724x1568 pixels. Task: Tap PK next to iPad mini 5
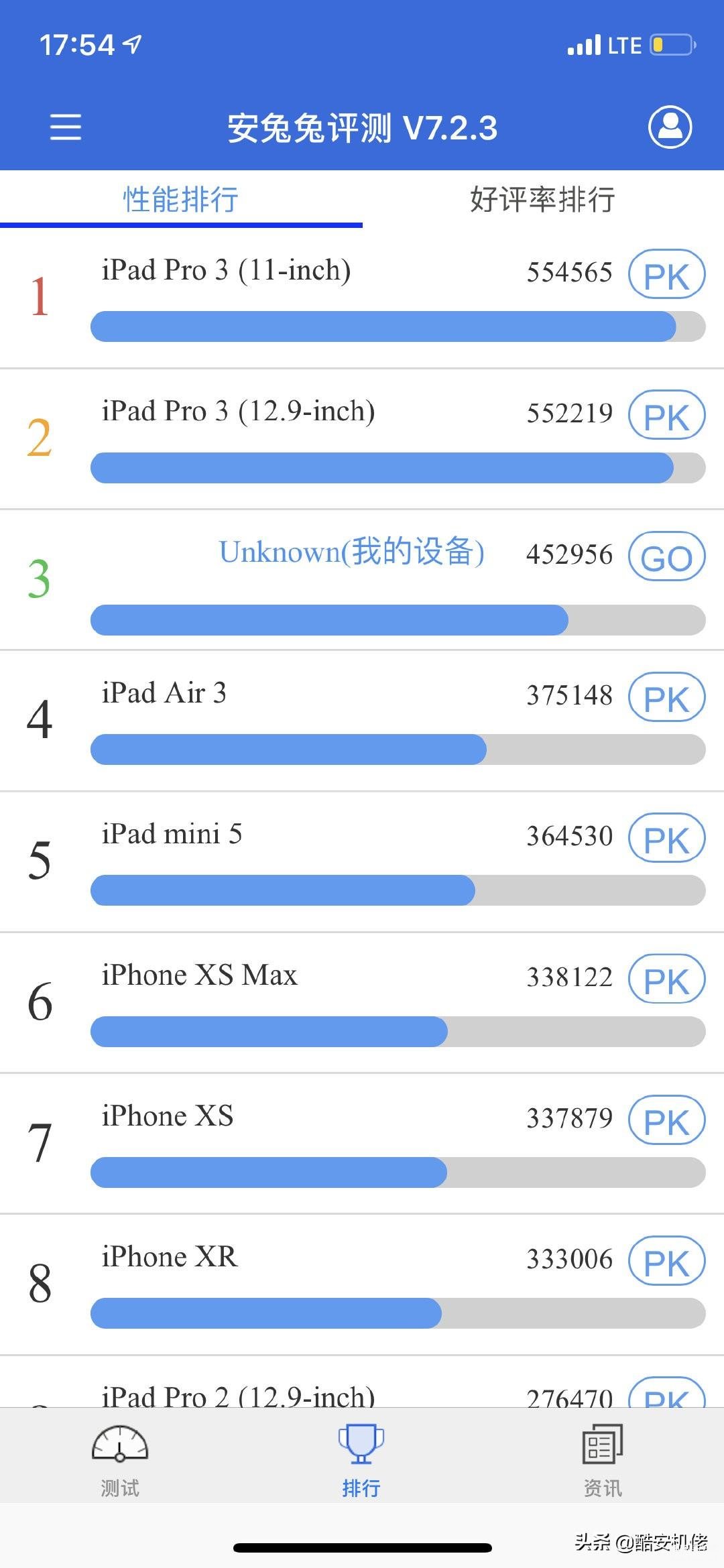coord(666,839)
